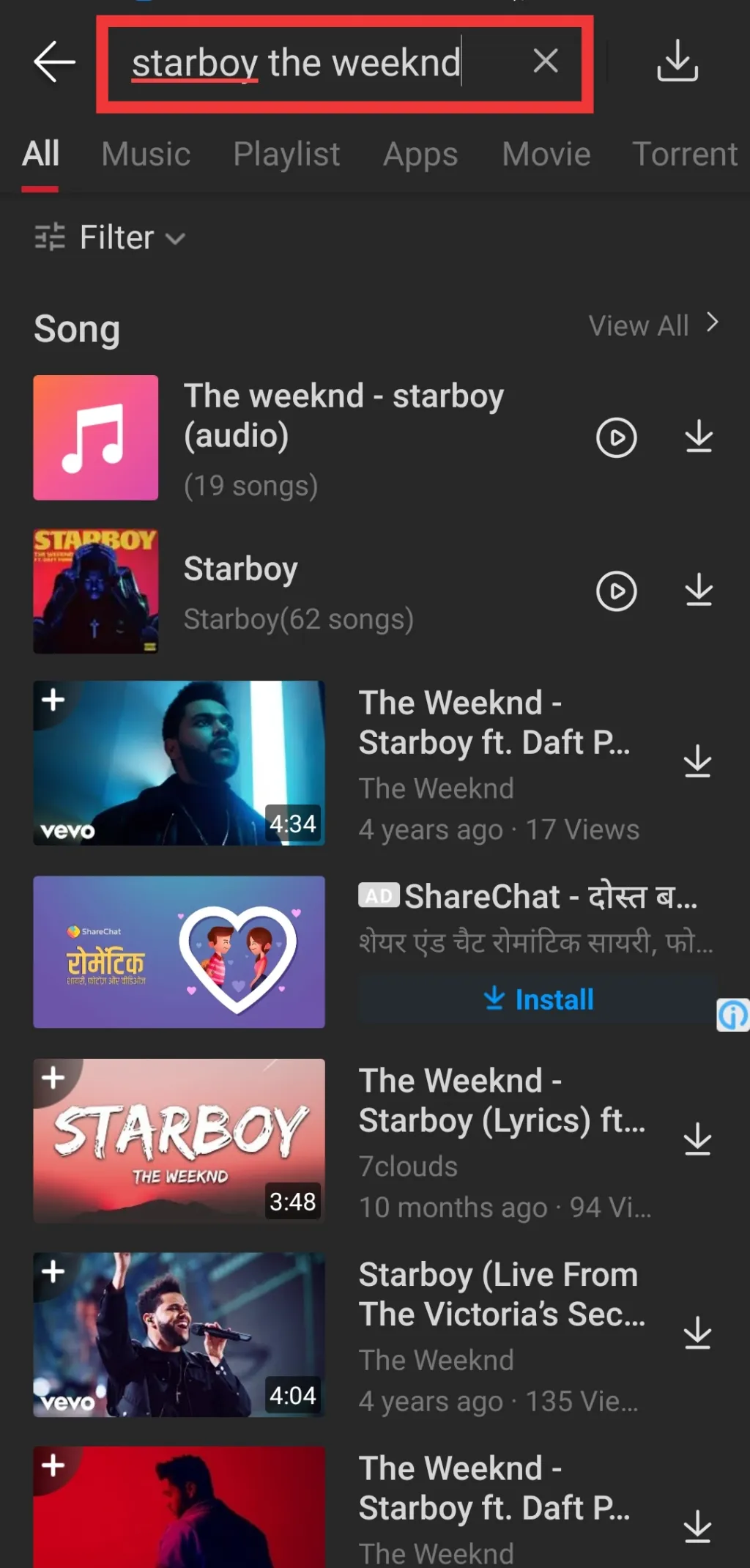This screenshot has width=750, height=1568.
Task: Play The weeknd - starboy (audio) playlist
Action: pos(617,438)
